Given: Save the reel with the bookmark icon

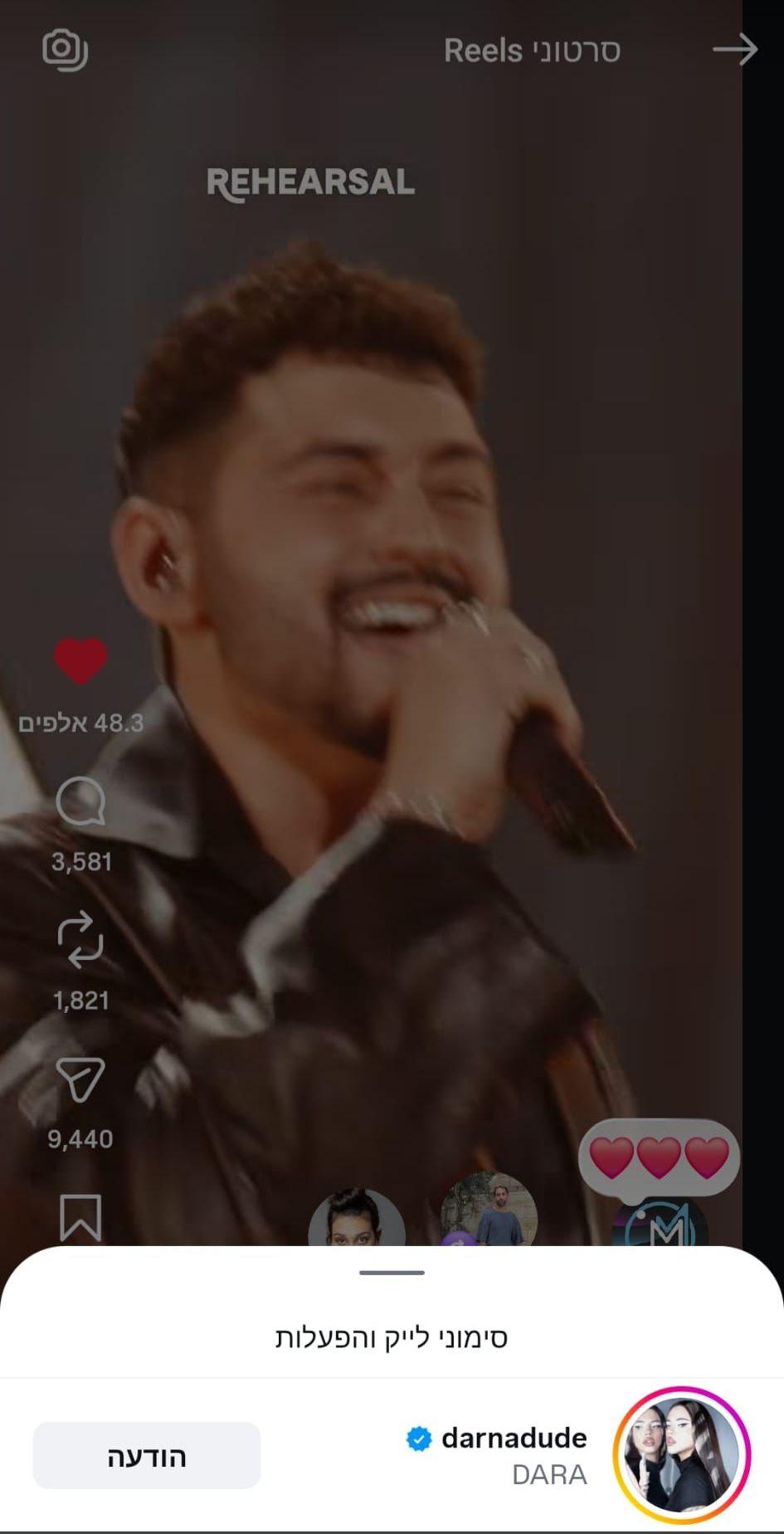Looking at the screenshot, I should coord(80,1218).
